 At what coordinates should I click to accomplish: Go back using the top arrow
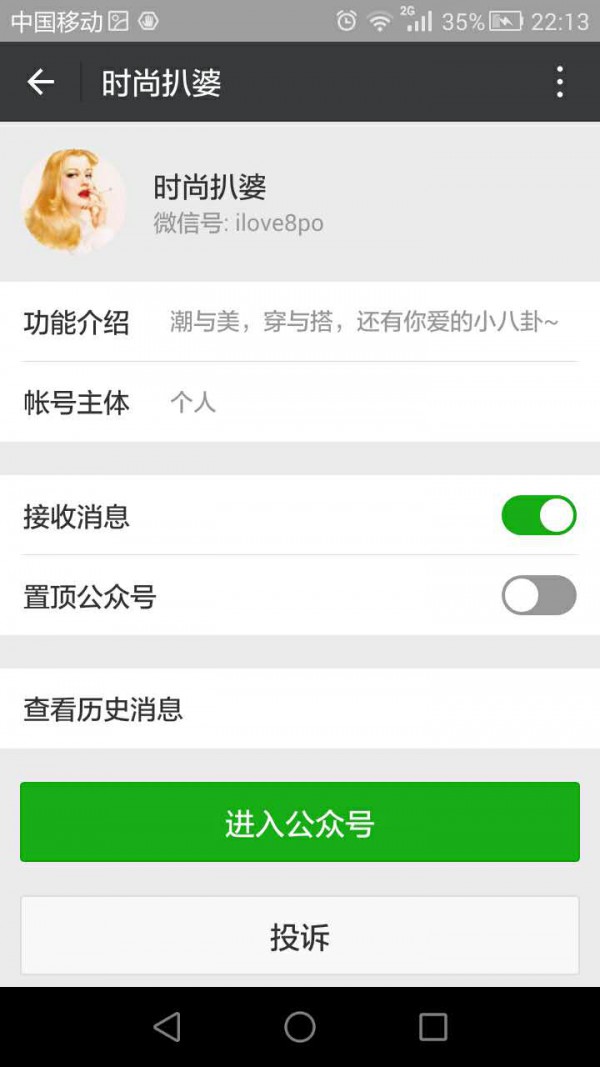point(41,82)
